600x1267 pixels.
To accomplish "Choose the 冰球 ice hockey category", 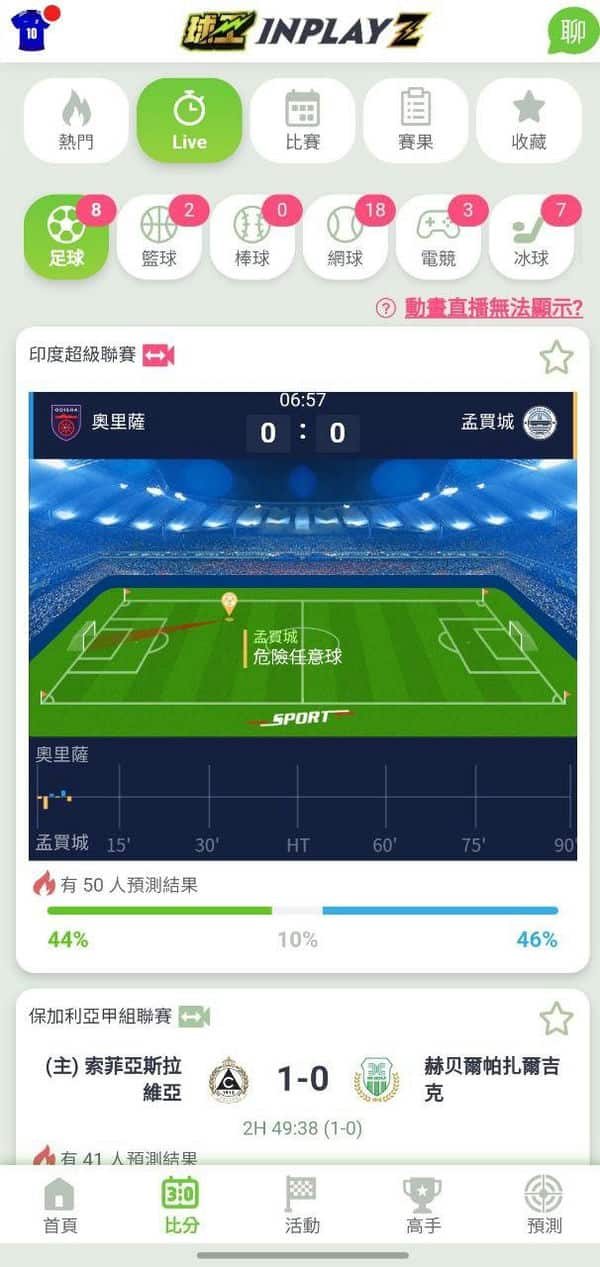I will coord(531,237).
